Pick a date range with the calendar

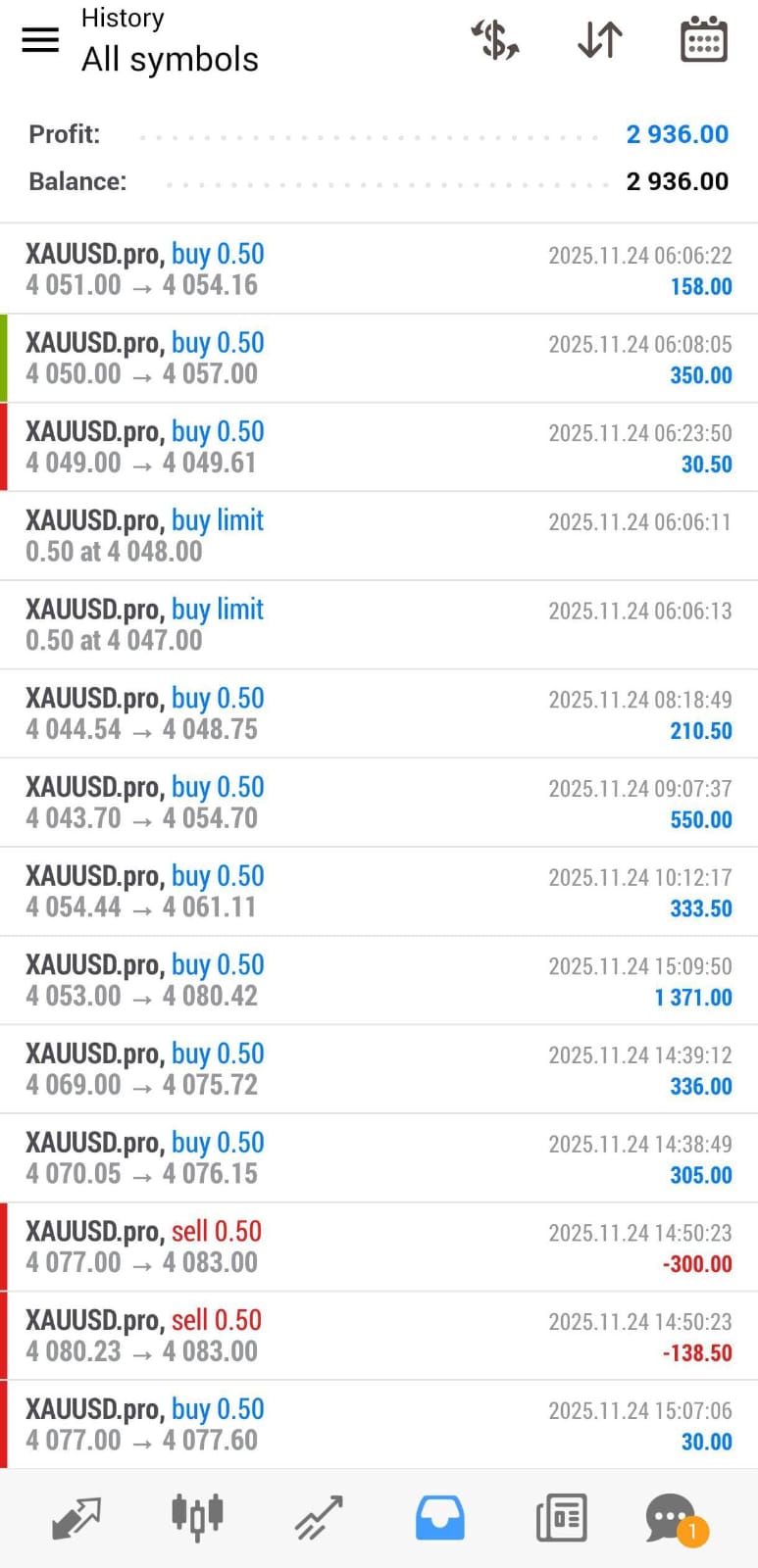click(703, 40)
